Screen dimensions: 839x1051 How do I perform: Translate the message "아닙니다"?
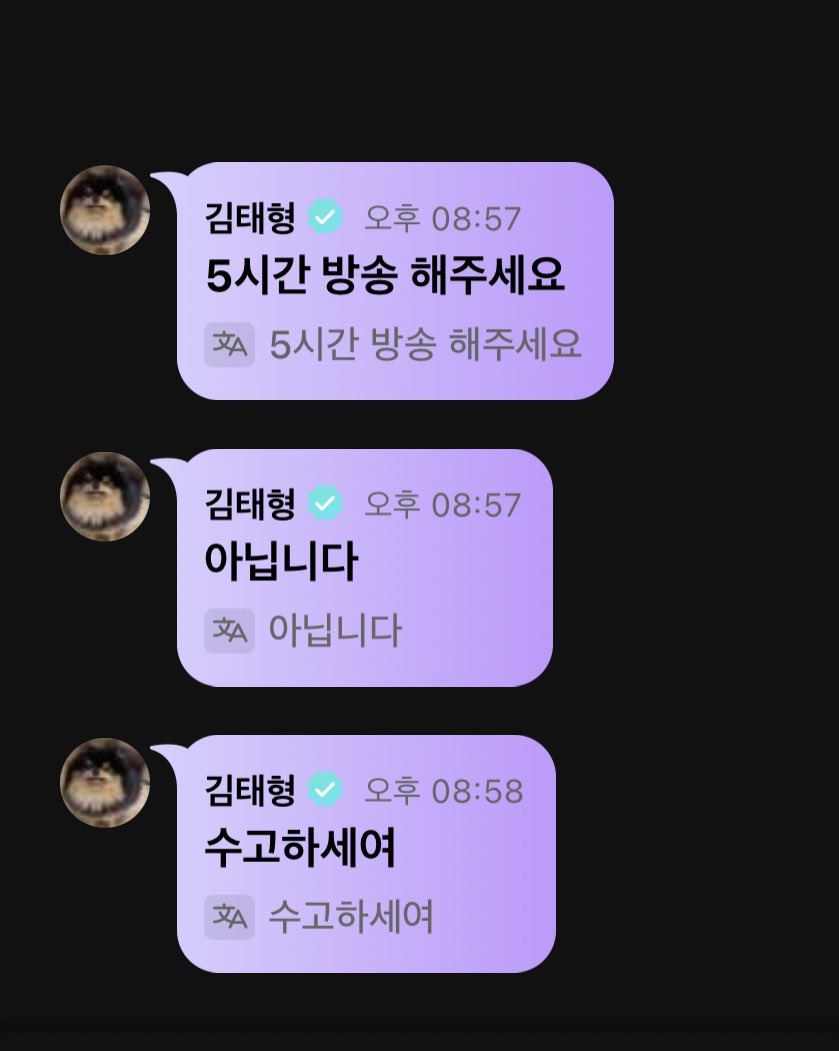pos(229,631)
